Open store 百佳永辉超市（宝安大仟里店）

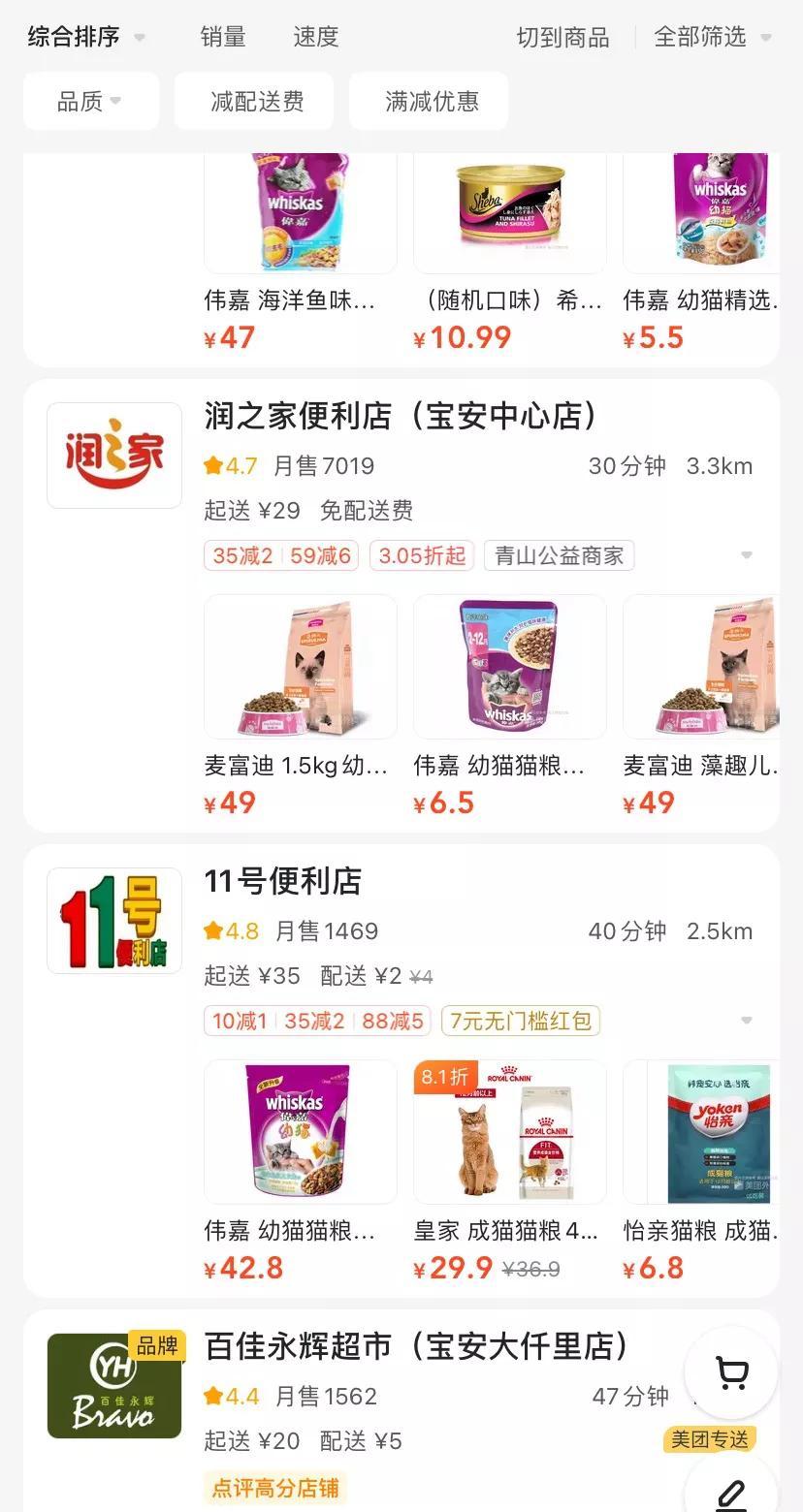(x=417, y=1346)
